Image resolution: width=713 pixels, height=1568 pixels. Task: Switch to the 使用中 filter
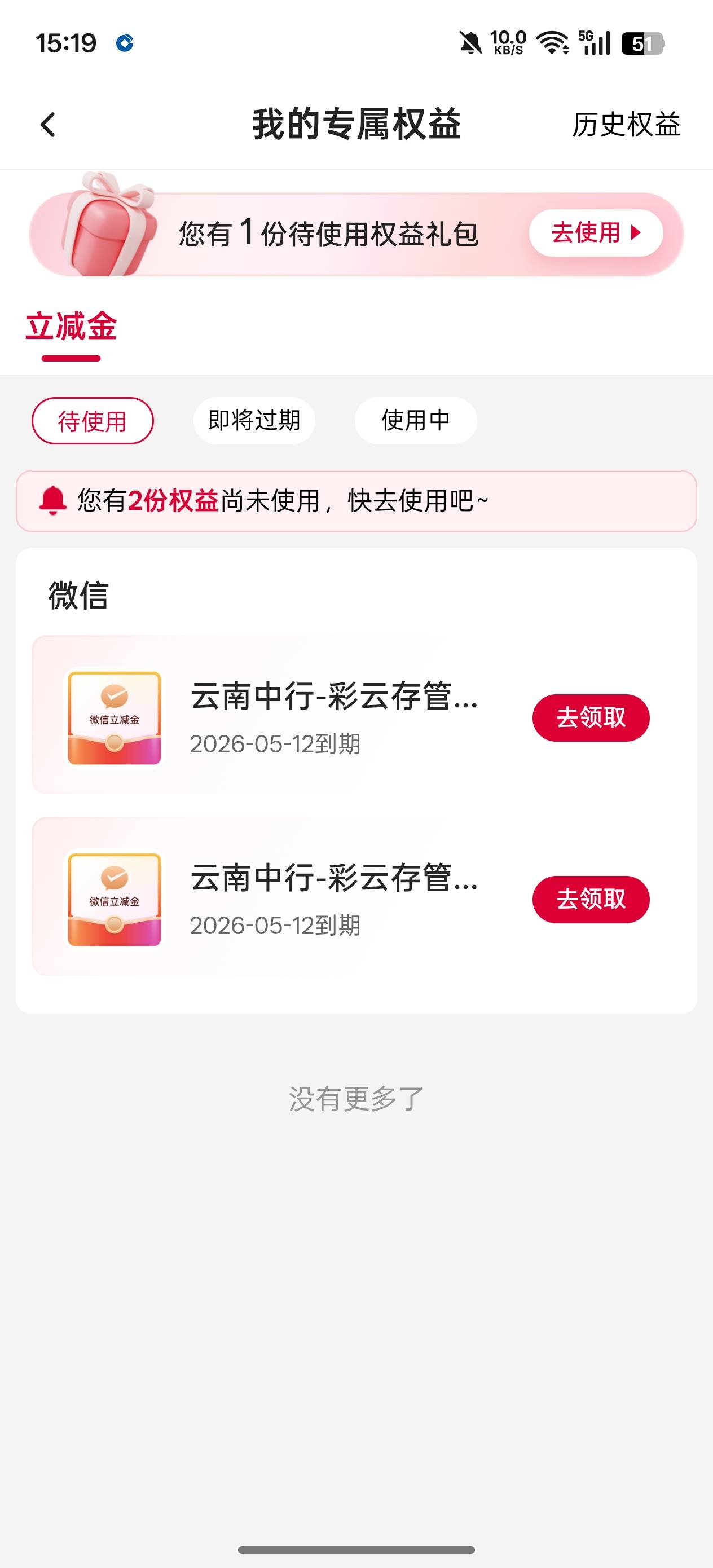tap(415, 421)
